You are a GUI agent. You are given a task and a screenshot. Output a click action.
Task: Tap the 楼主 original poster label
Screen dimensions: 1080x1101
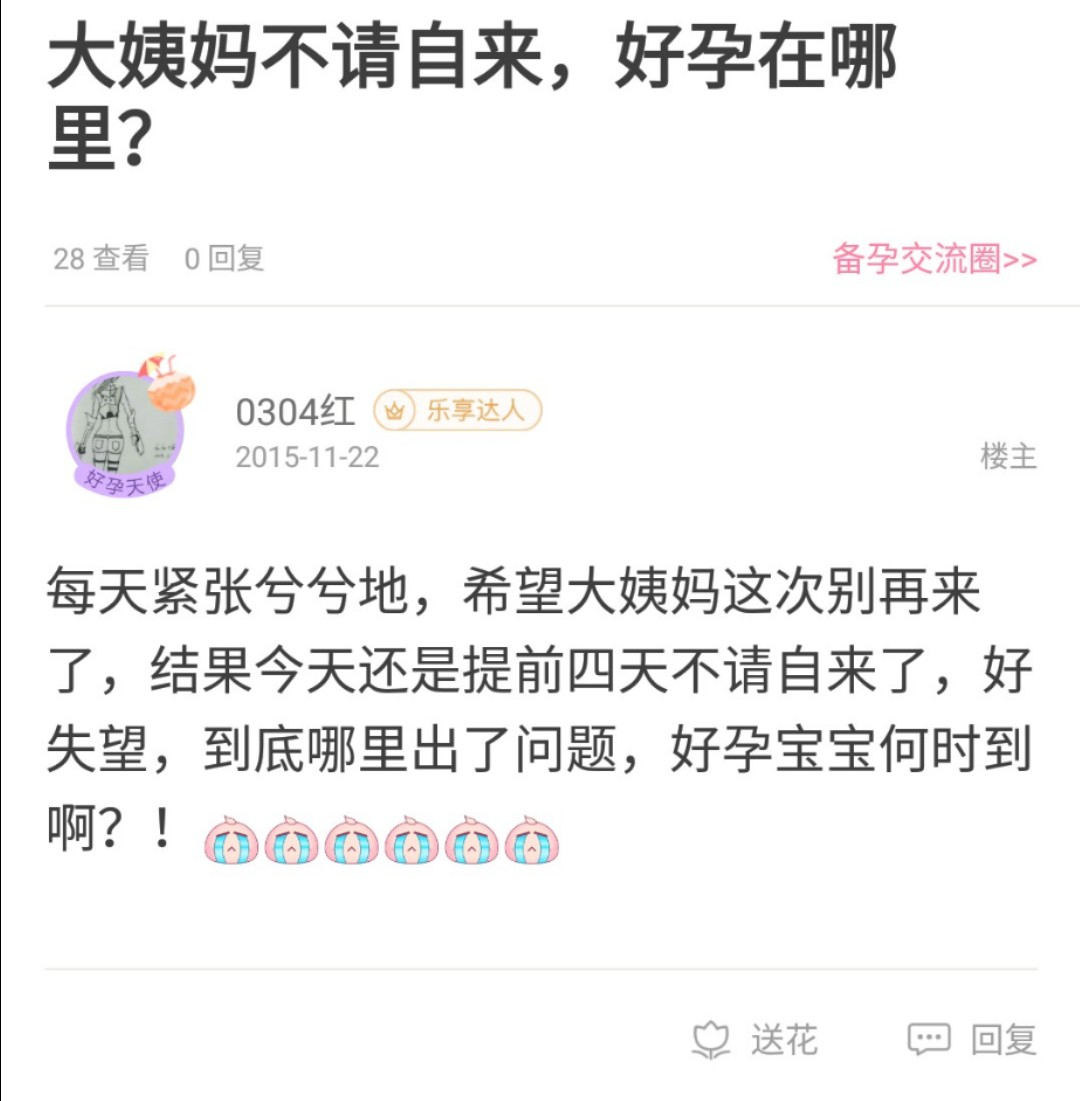[1008, 456]
